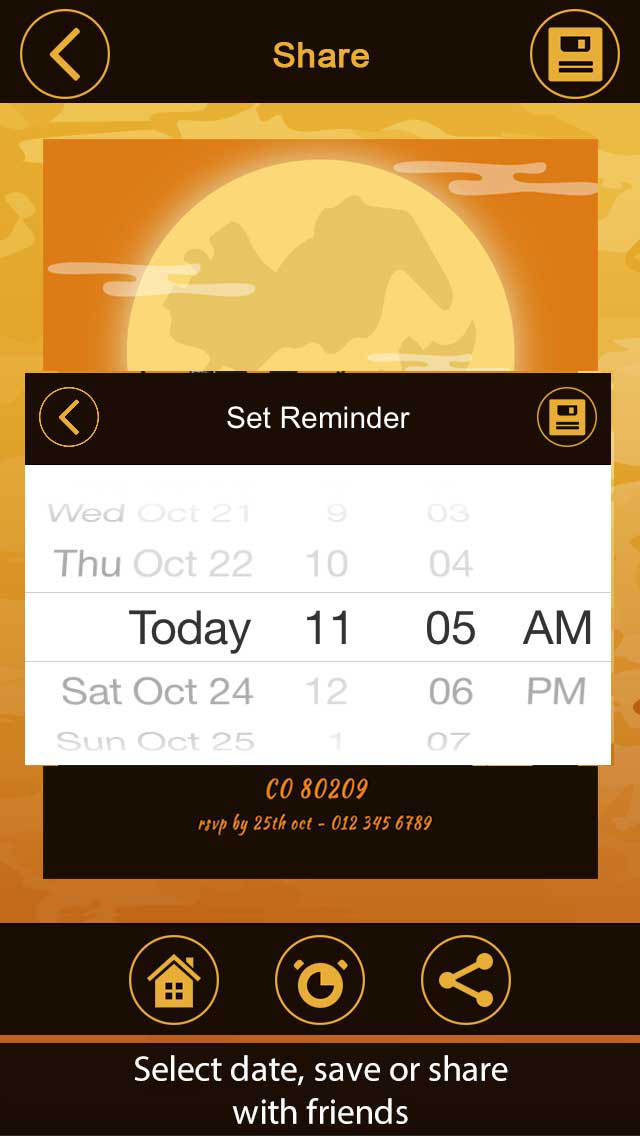The image size is (640, 1136).
Task: Save the card from the Share header
Action: [x=575, y=54]
